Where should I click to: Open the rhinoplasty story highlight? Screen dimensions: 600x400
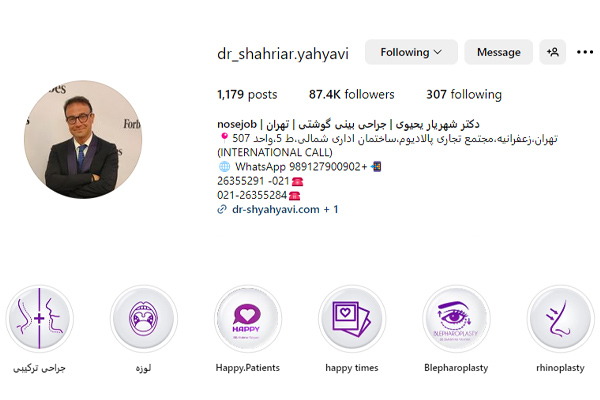pos(560,320)
